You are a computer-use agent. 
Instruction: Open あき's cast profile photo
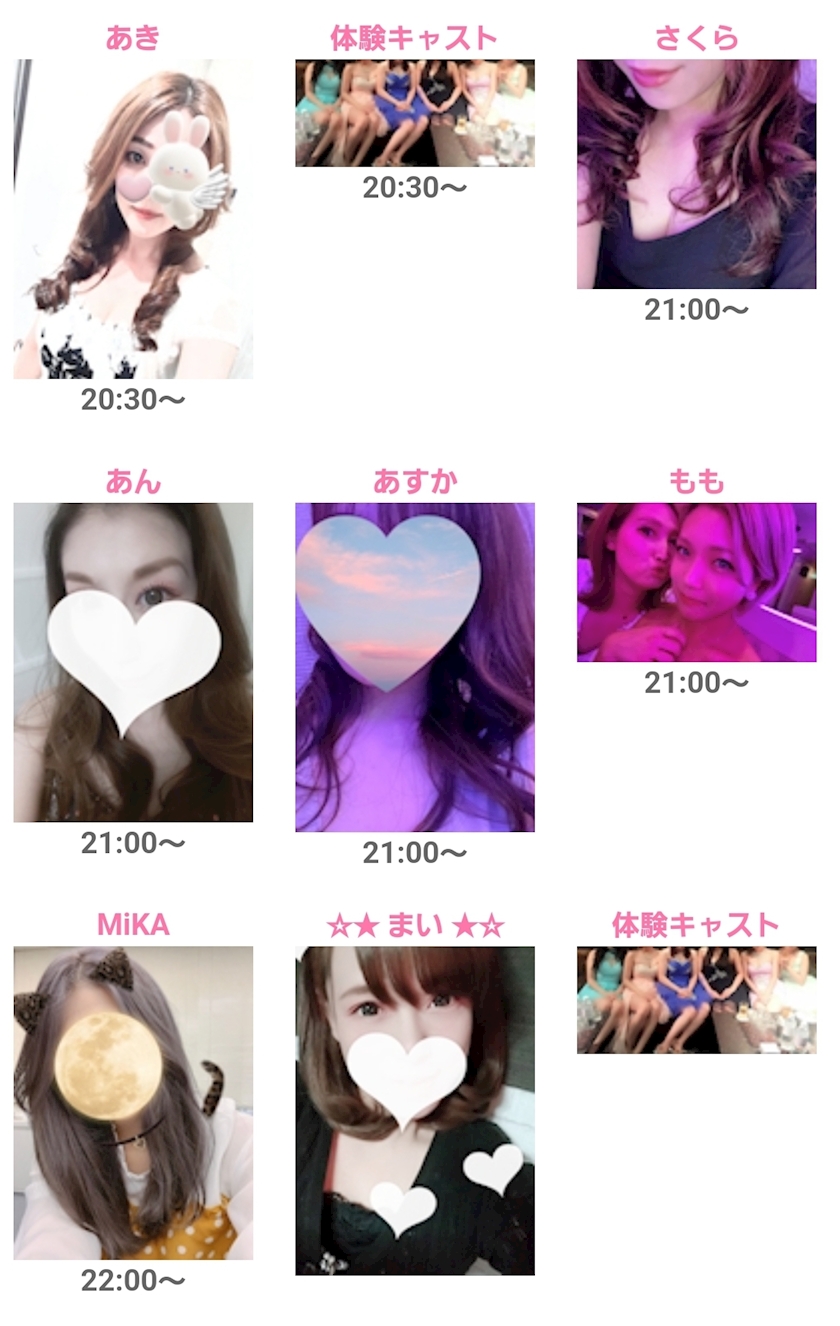[x=133, y=219]
